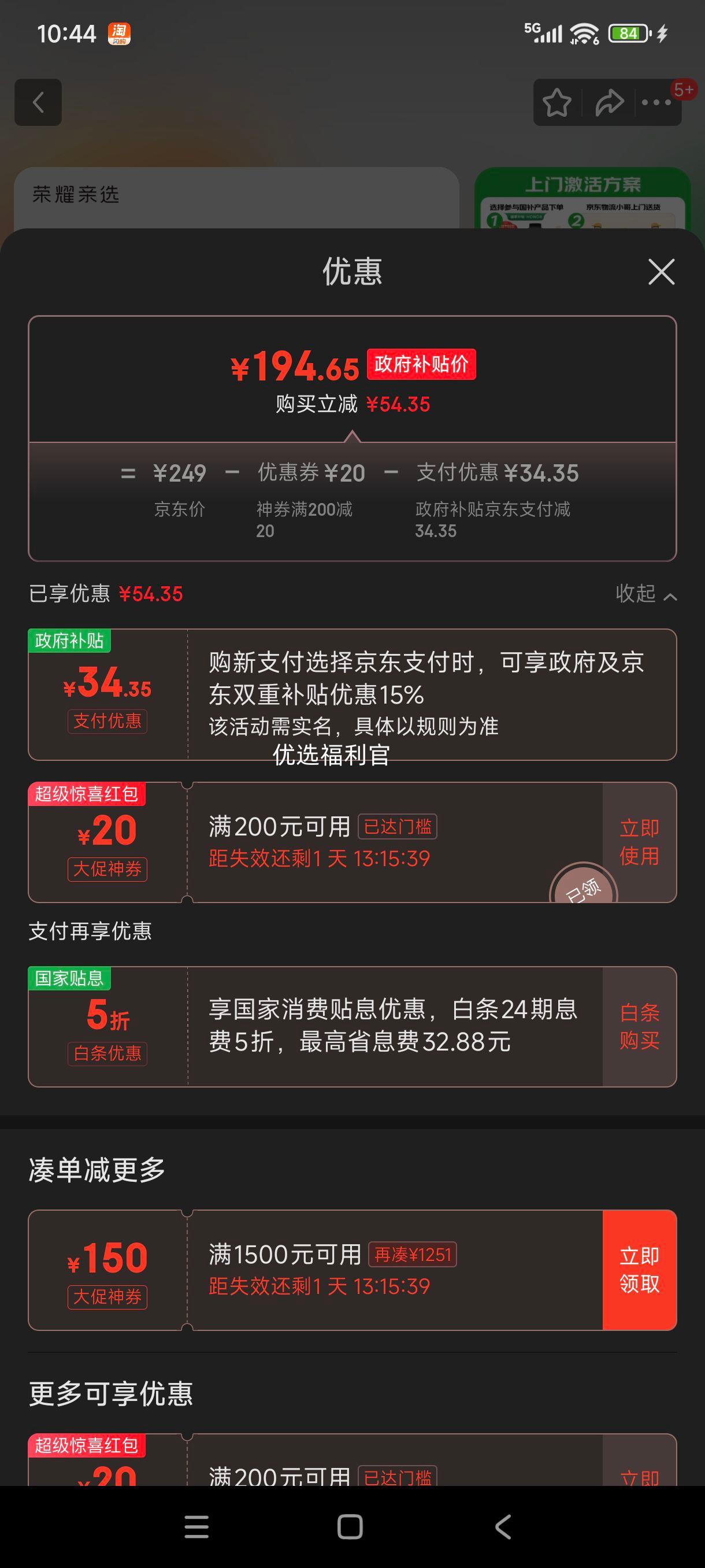Share this product page
This screenshot has height=1568, width=705.
[609, 102]
